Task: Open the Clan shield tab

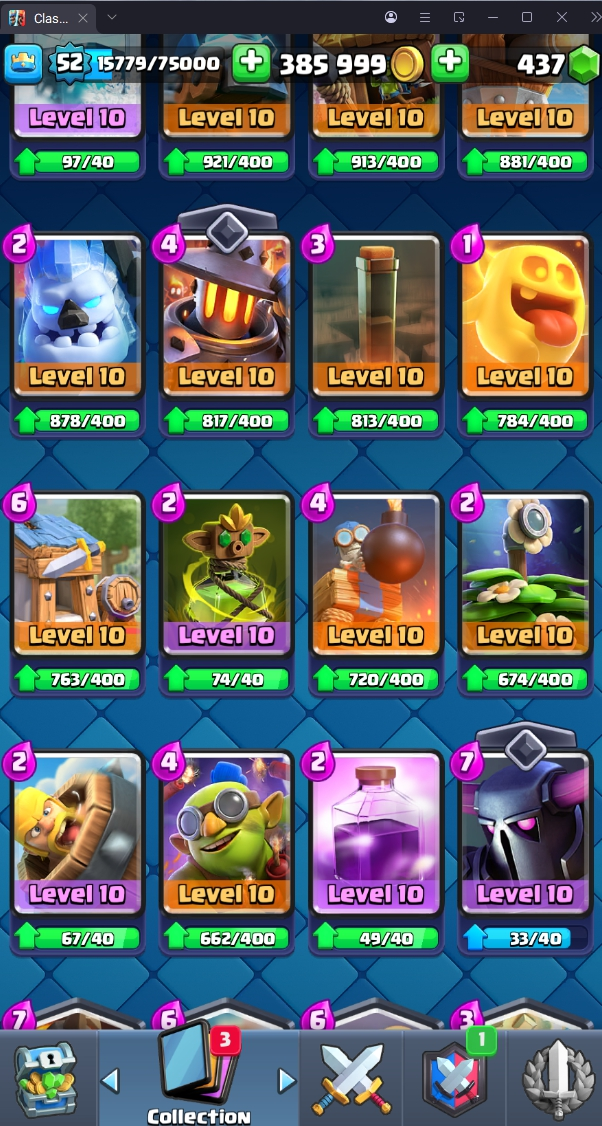Action: [x=453, y=1078]
